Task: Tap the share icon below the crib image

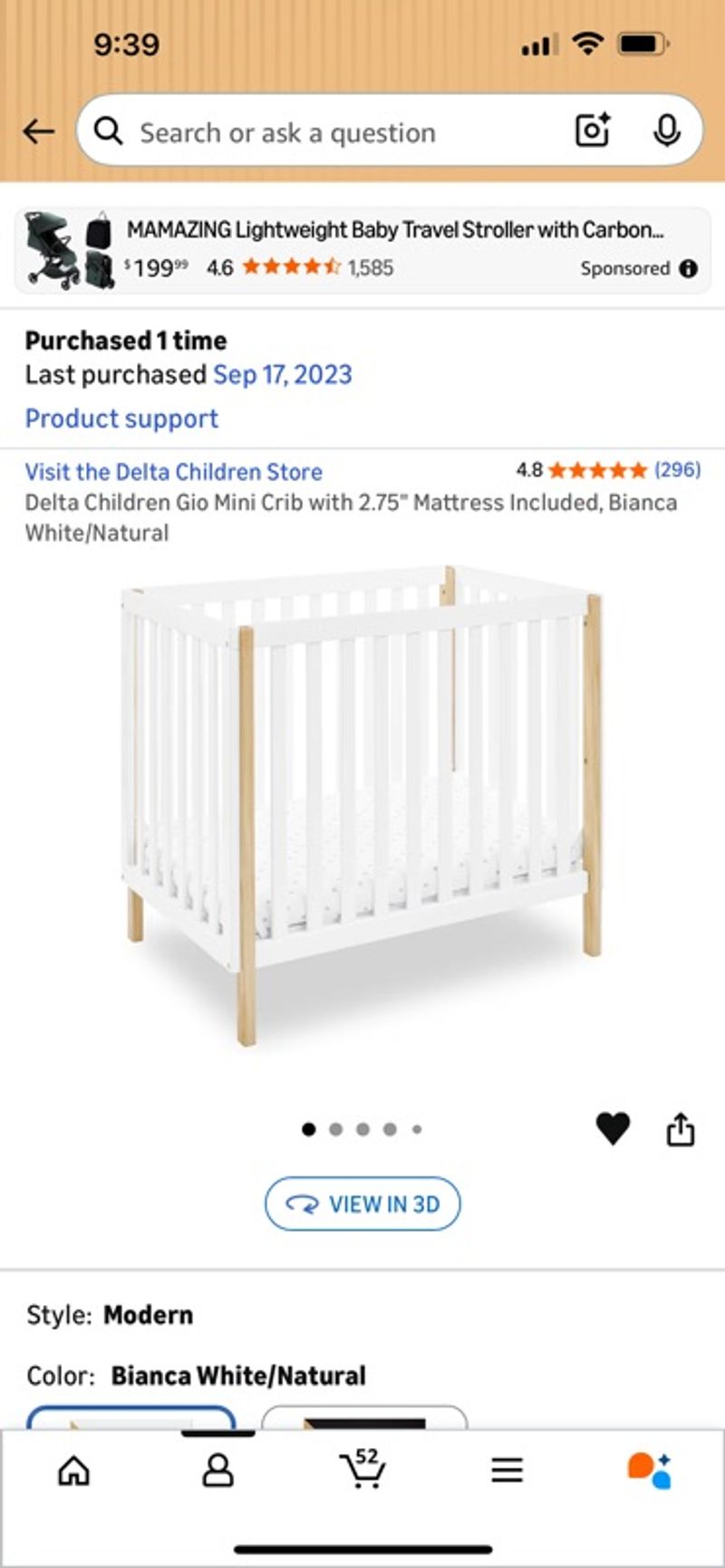Action: [681, 1128]
